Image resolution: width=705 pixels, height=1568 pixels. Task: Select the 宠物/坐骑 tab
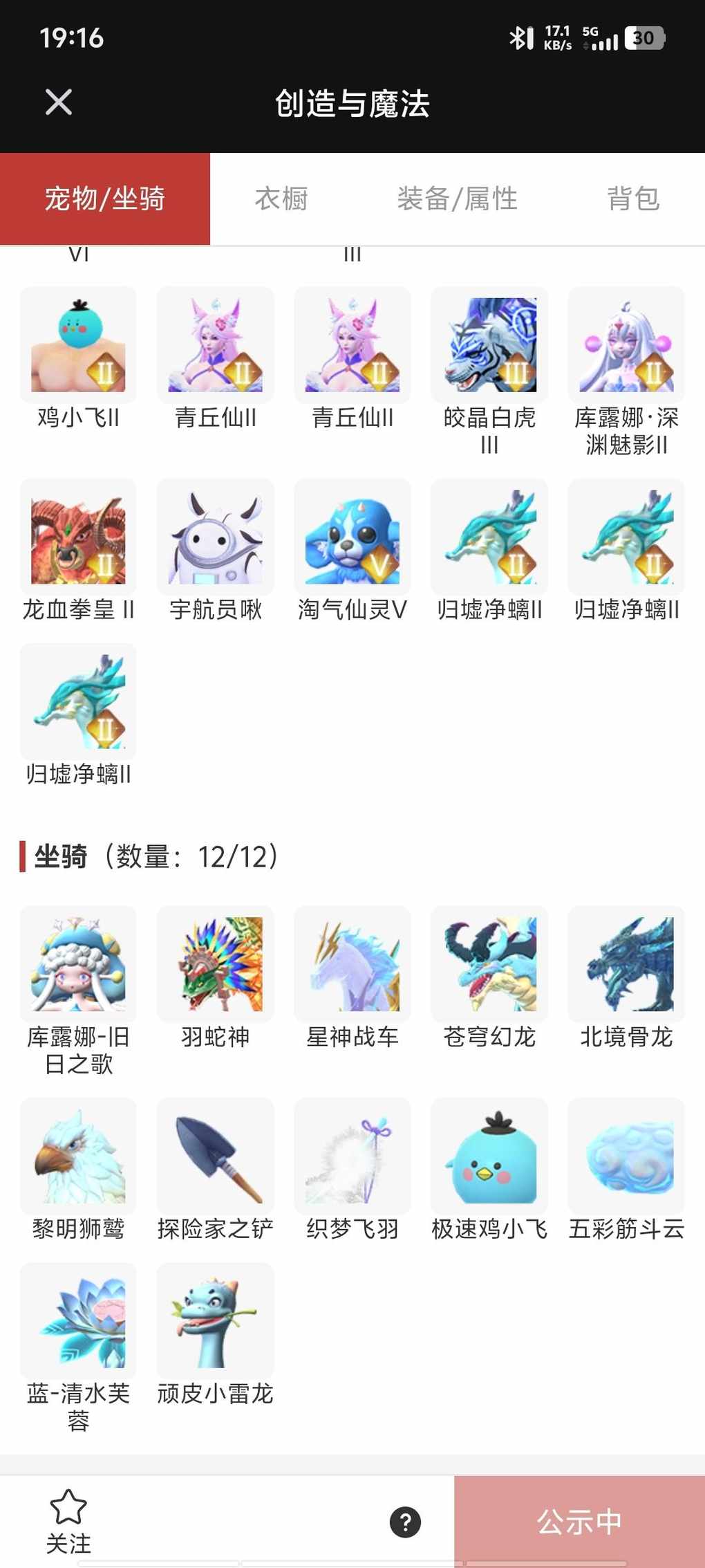point(105,199)
